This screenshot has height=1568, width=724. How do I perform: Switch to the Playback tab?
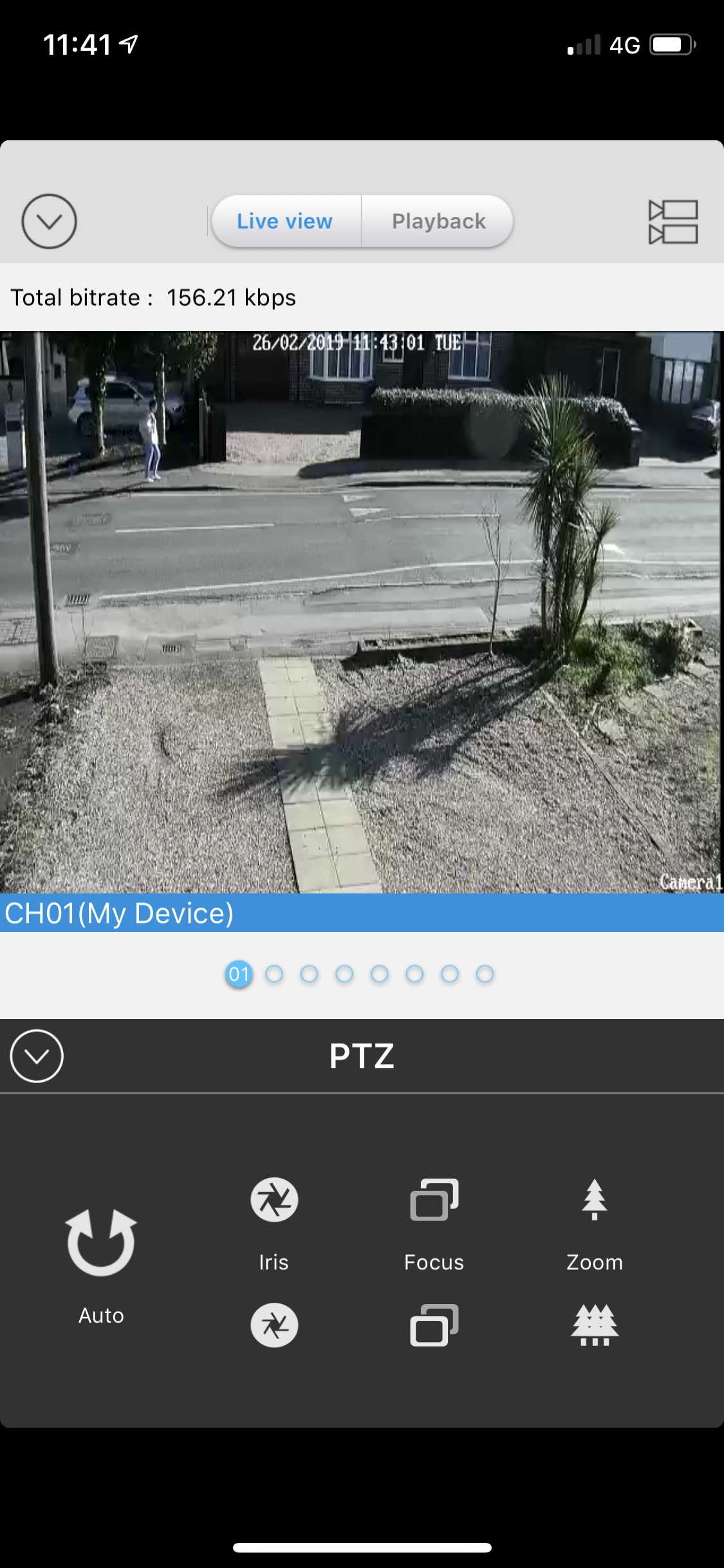coord(438,221)
